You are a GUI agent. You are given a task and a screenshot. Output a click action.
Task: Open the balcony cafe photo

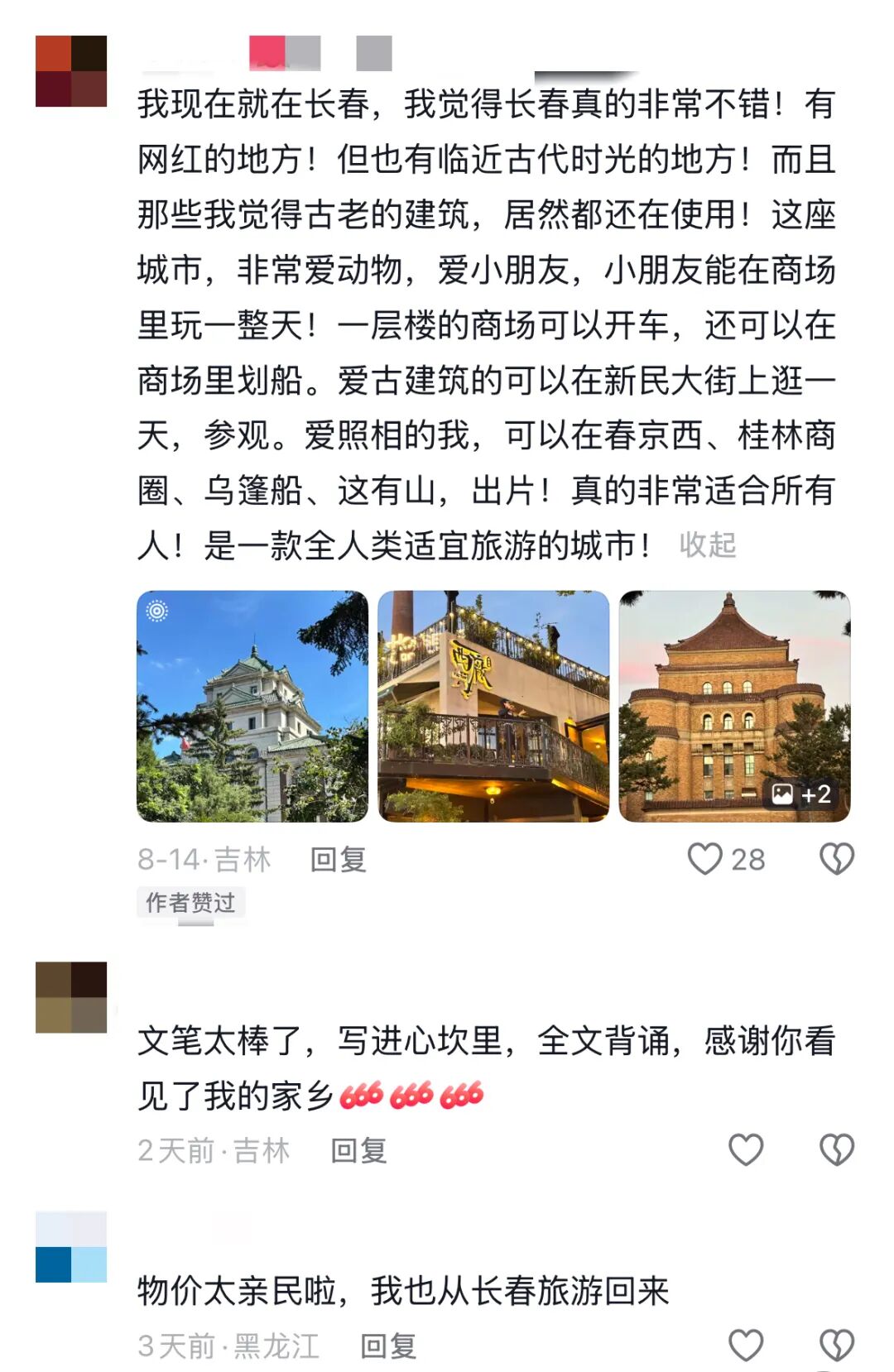tap(493, 706)
